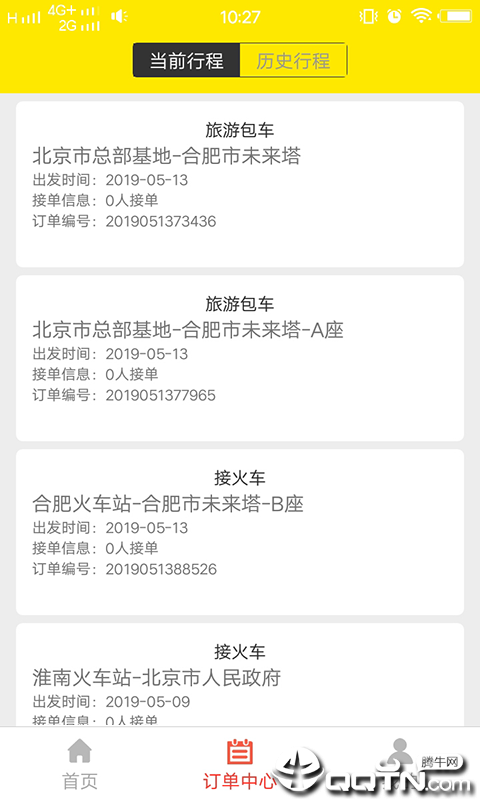Open order number 2019051373436
The height and width of the screenshot is (800, 480).
point(240,184)
